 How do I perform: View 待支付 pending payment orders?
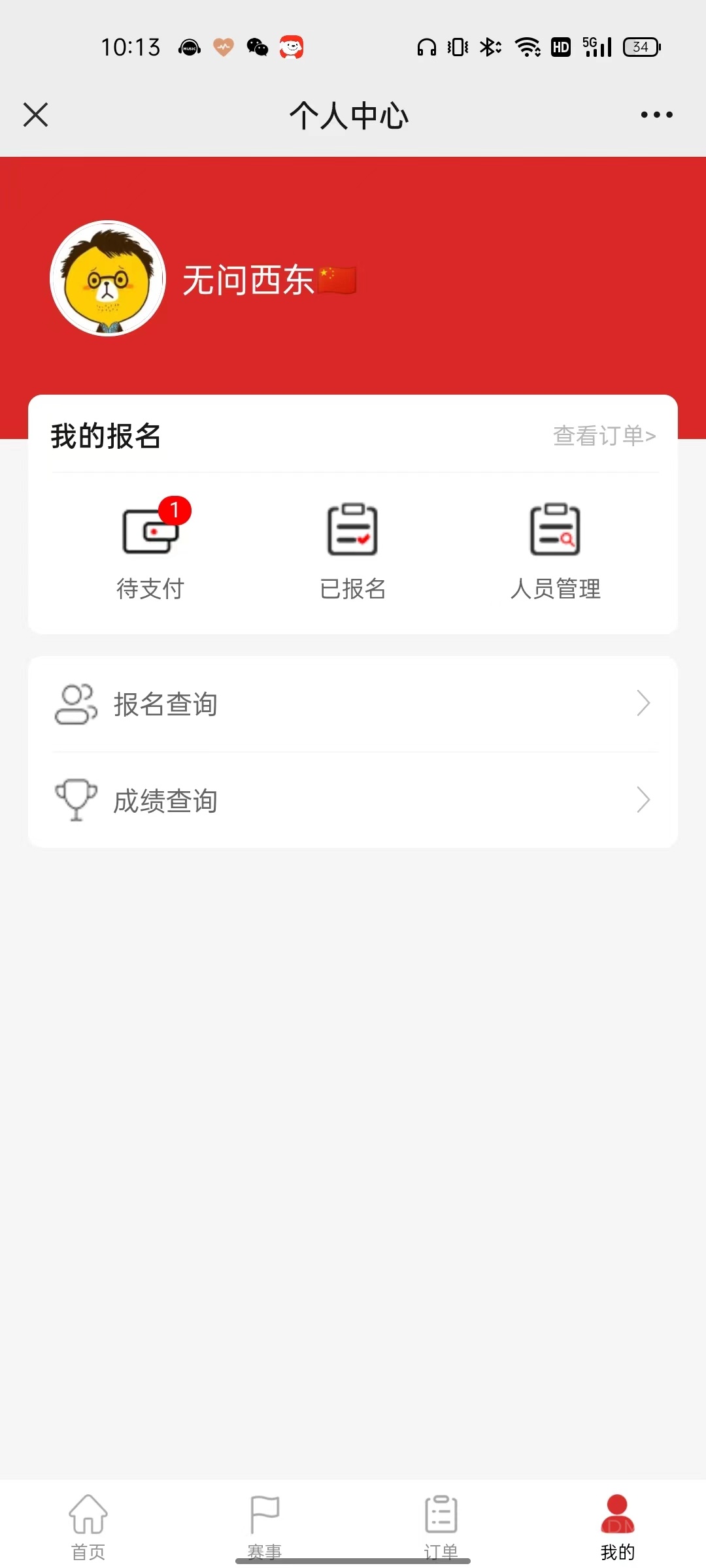(151, 550)
